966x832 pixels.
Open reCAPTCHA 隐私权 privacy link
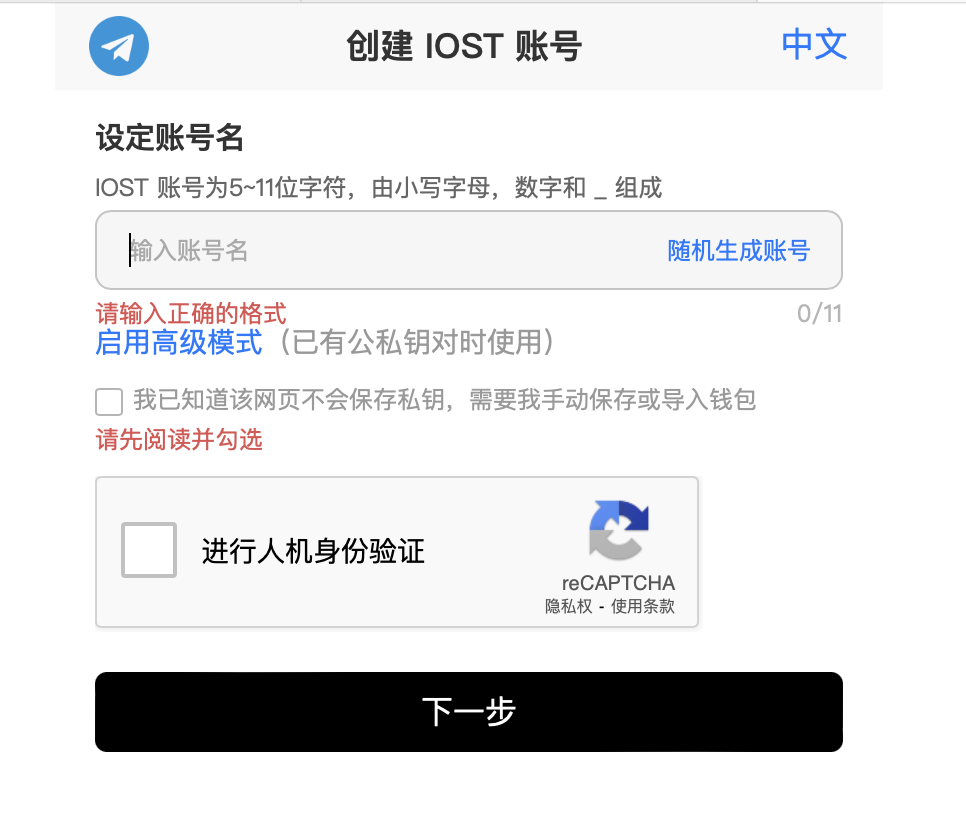(x=568, y=606)
